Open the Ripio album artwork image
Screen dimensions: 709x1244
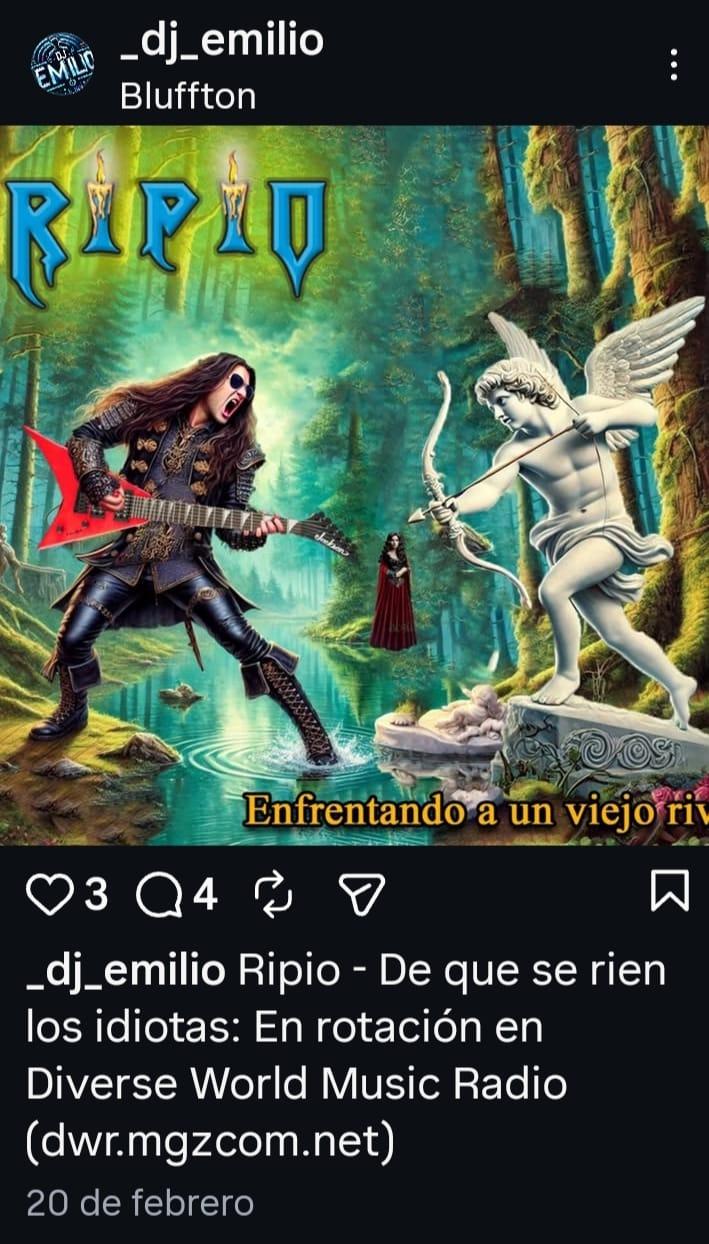pyautogui.click(x=354, y=485)
